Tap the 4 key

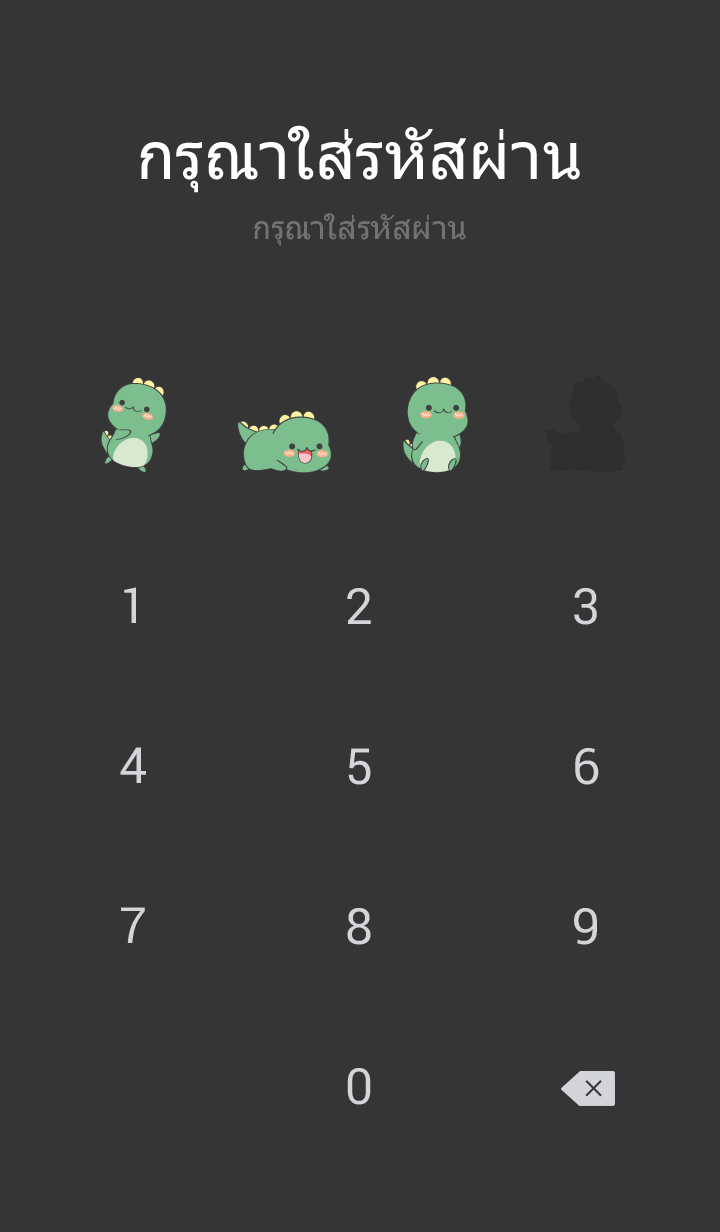click(133, 767)
